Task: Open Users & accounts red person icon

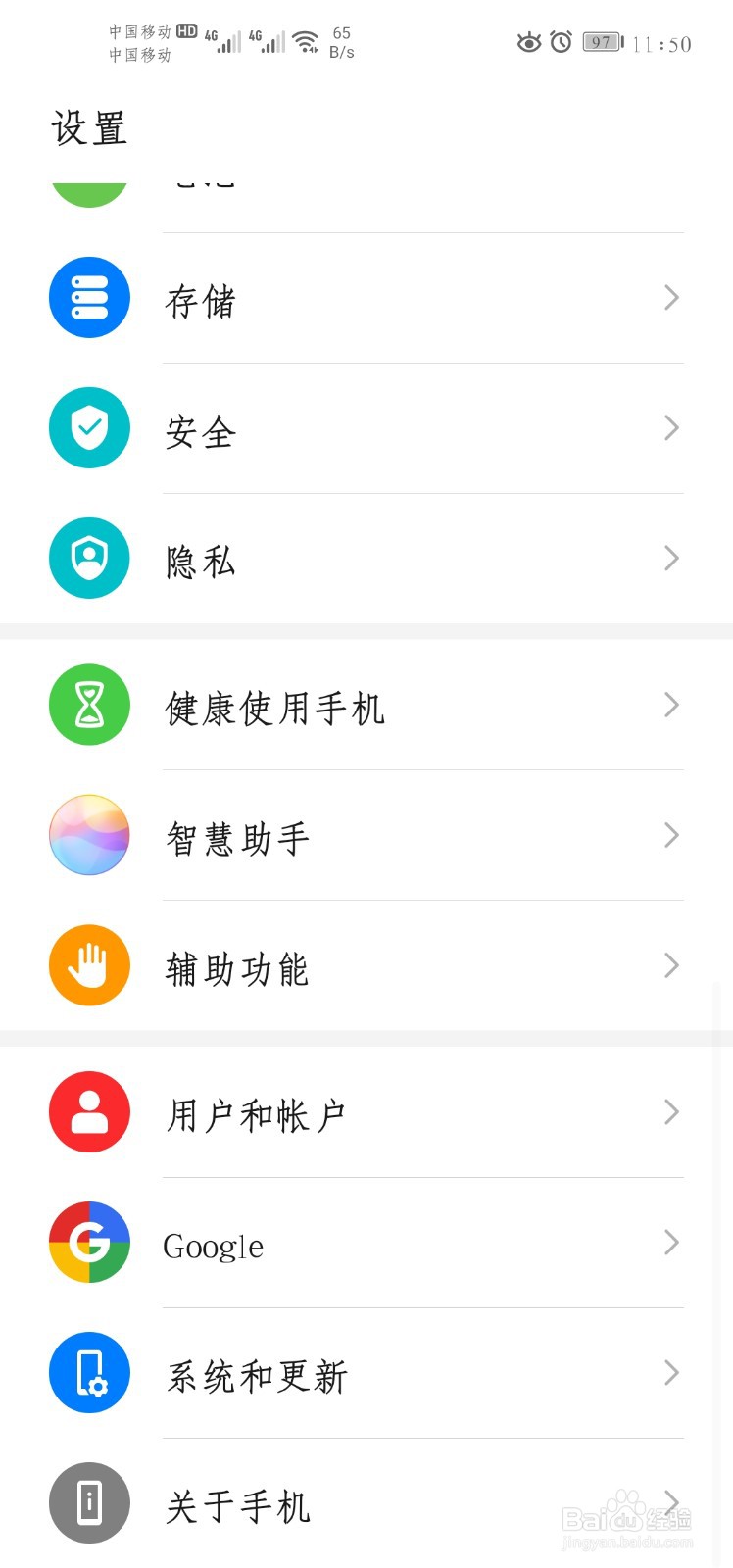Action: coord(89,1111)
